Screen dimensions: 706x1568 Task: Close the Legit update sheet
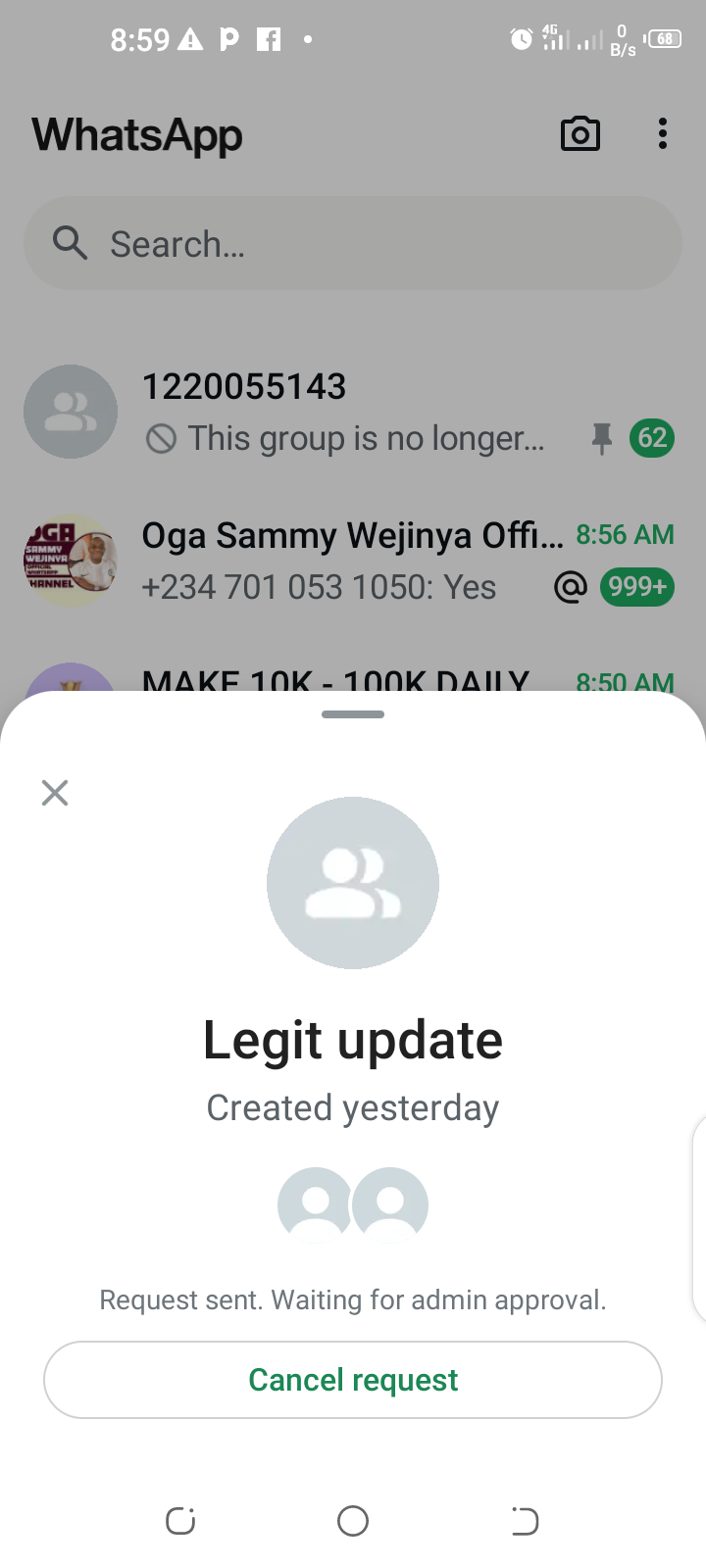pos(55,792)
